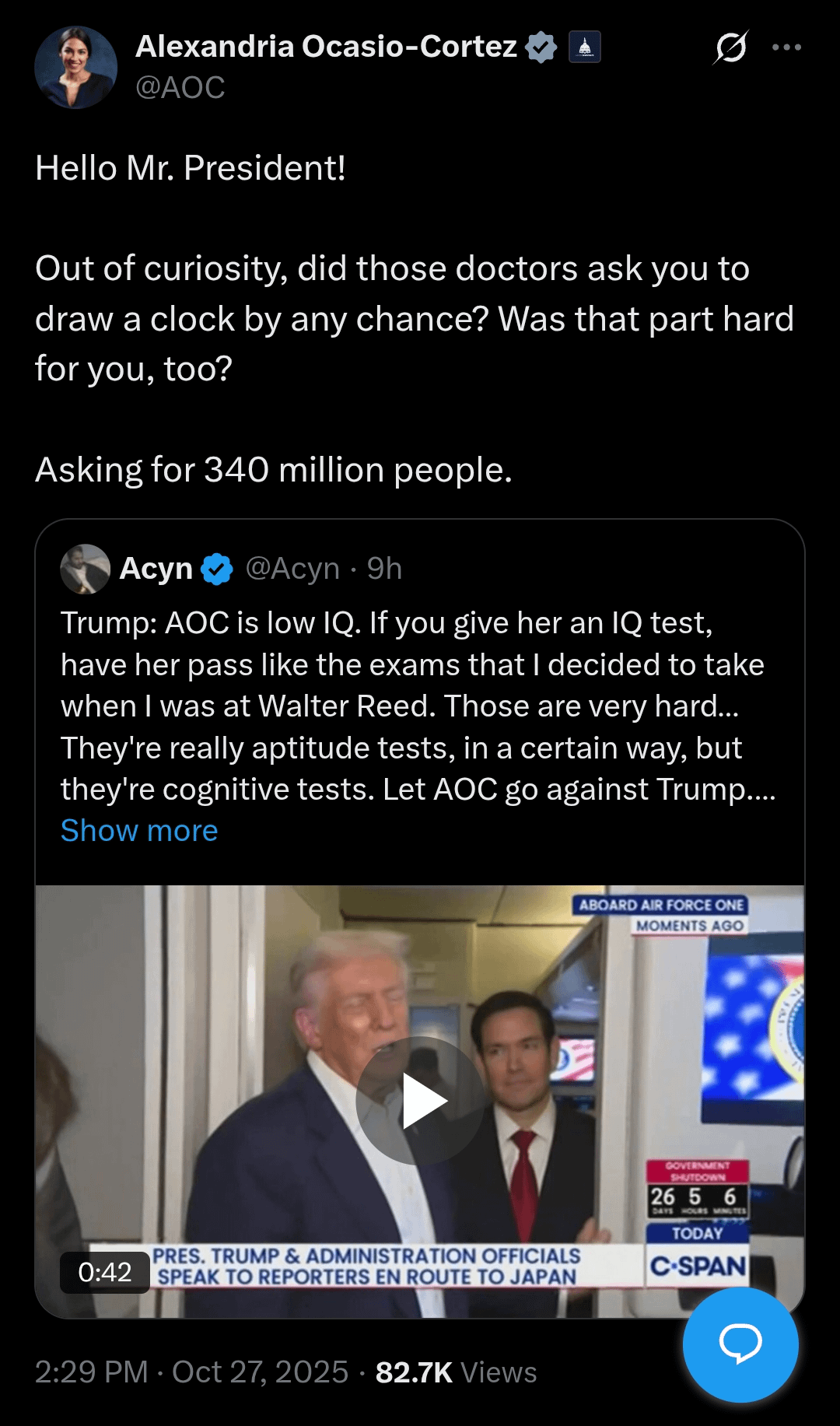Open Acyn's profile avatar

point(85,569)
